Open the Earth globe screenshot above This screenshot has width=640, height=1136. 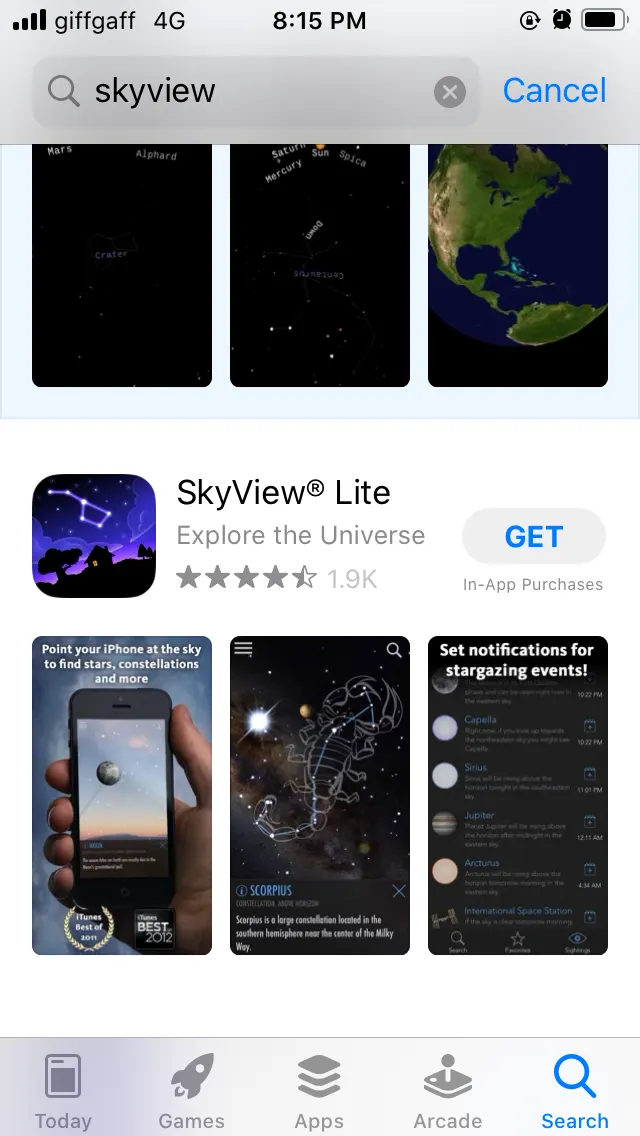pyautogui.click(x=517, y=265)
